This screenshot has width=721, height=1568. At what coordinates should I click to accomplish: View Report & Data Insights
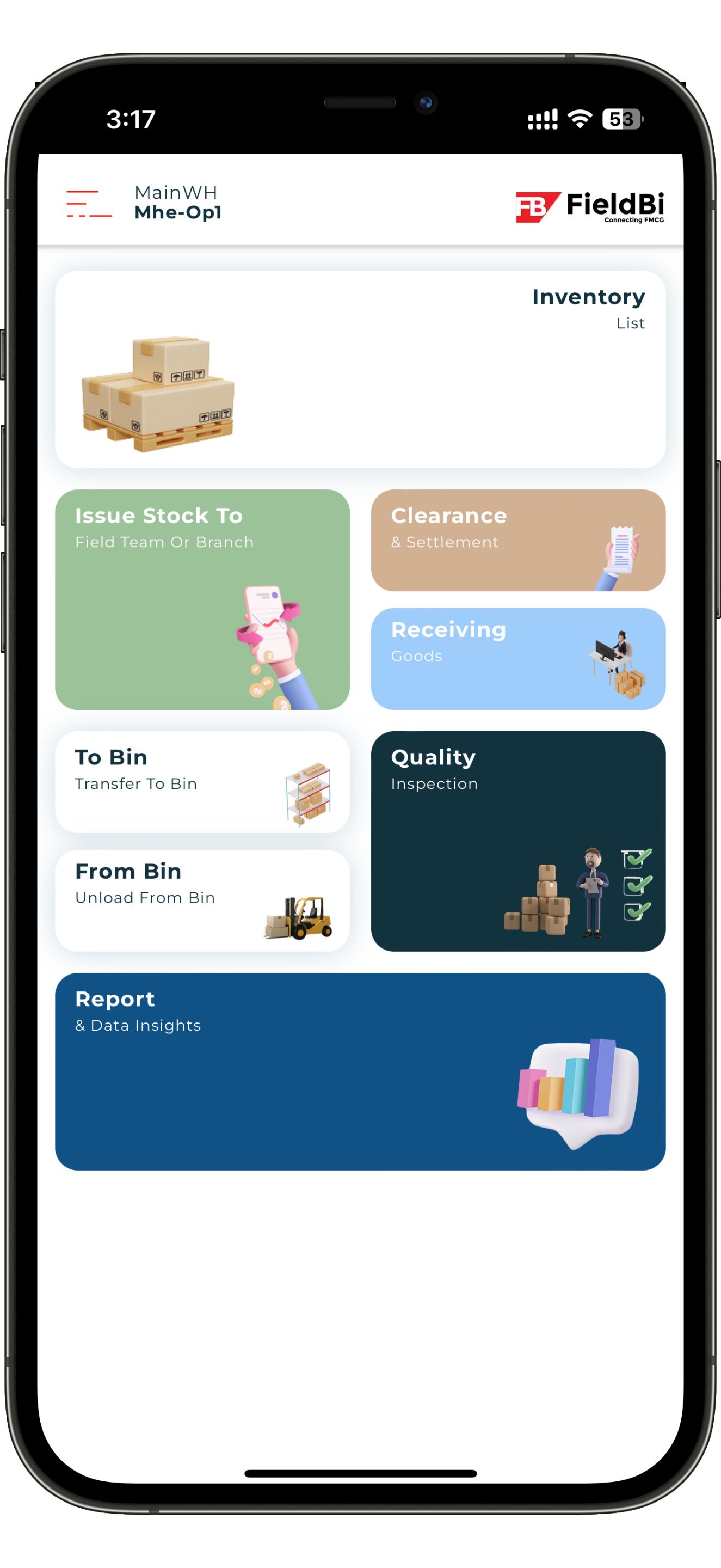[x=360, y=1071]
